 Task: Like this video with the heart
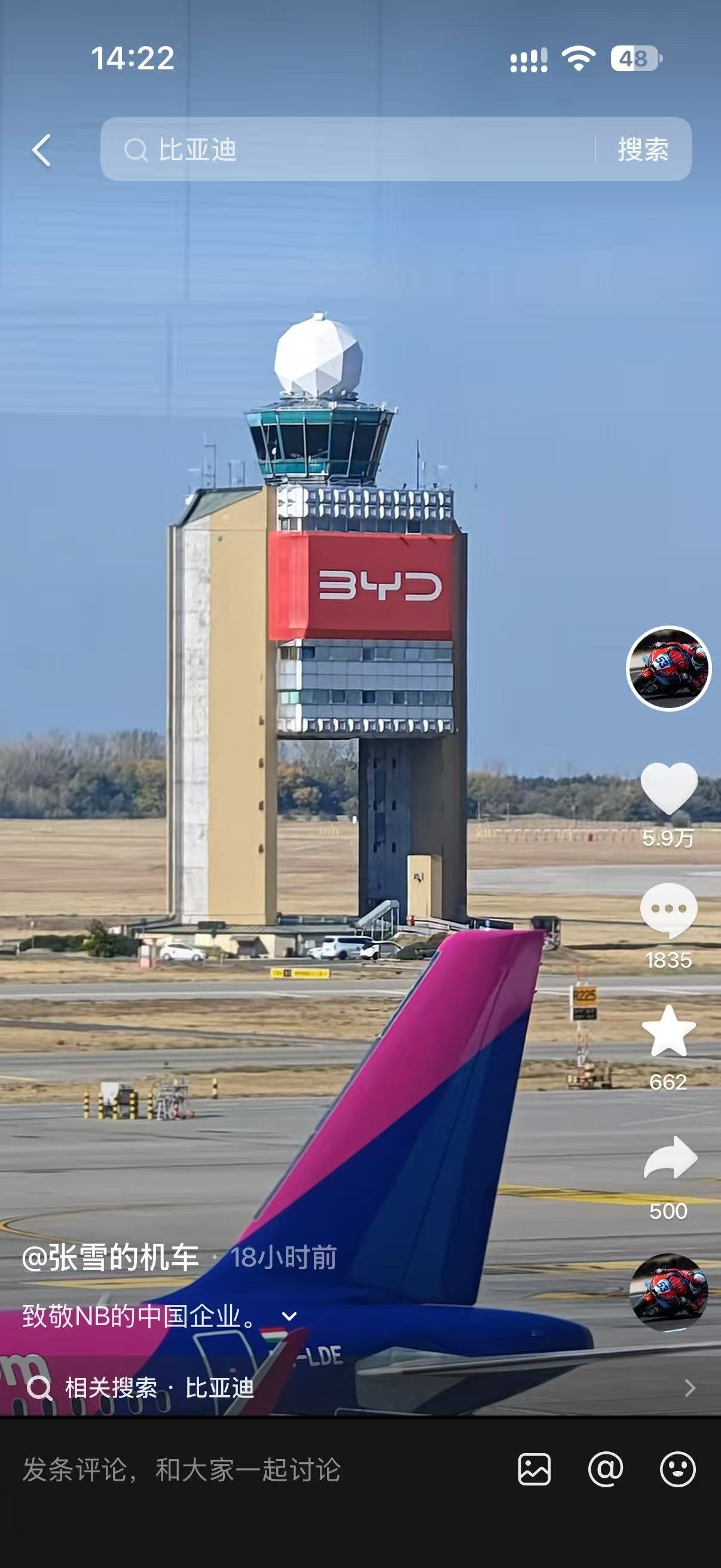click(668, 788)
